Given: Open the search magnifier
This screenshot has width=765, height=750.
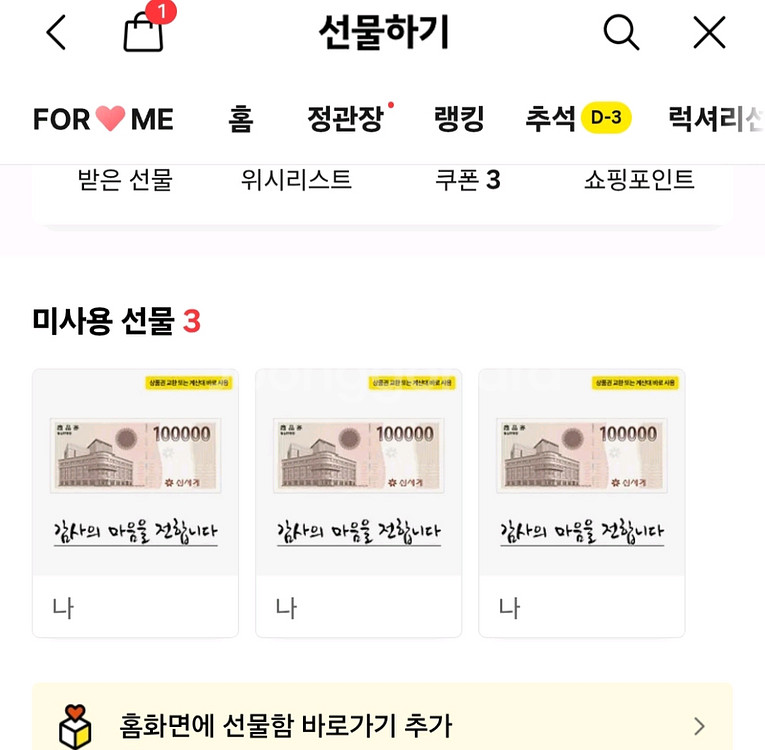Looking at the screenshot, I should pyautogui.click(x=621, y=33).
